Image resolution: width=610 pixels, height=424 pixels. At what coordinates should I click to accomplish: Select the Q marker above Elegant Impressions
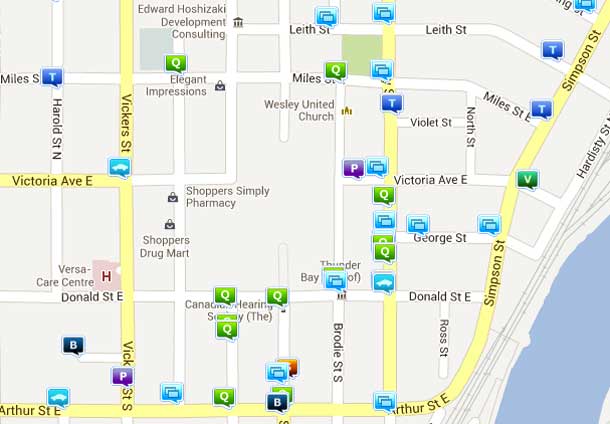point(176,63)
